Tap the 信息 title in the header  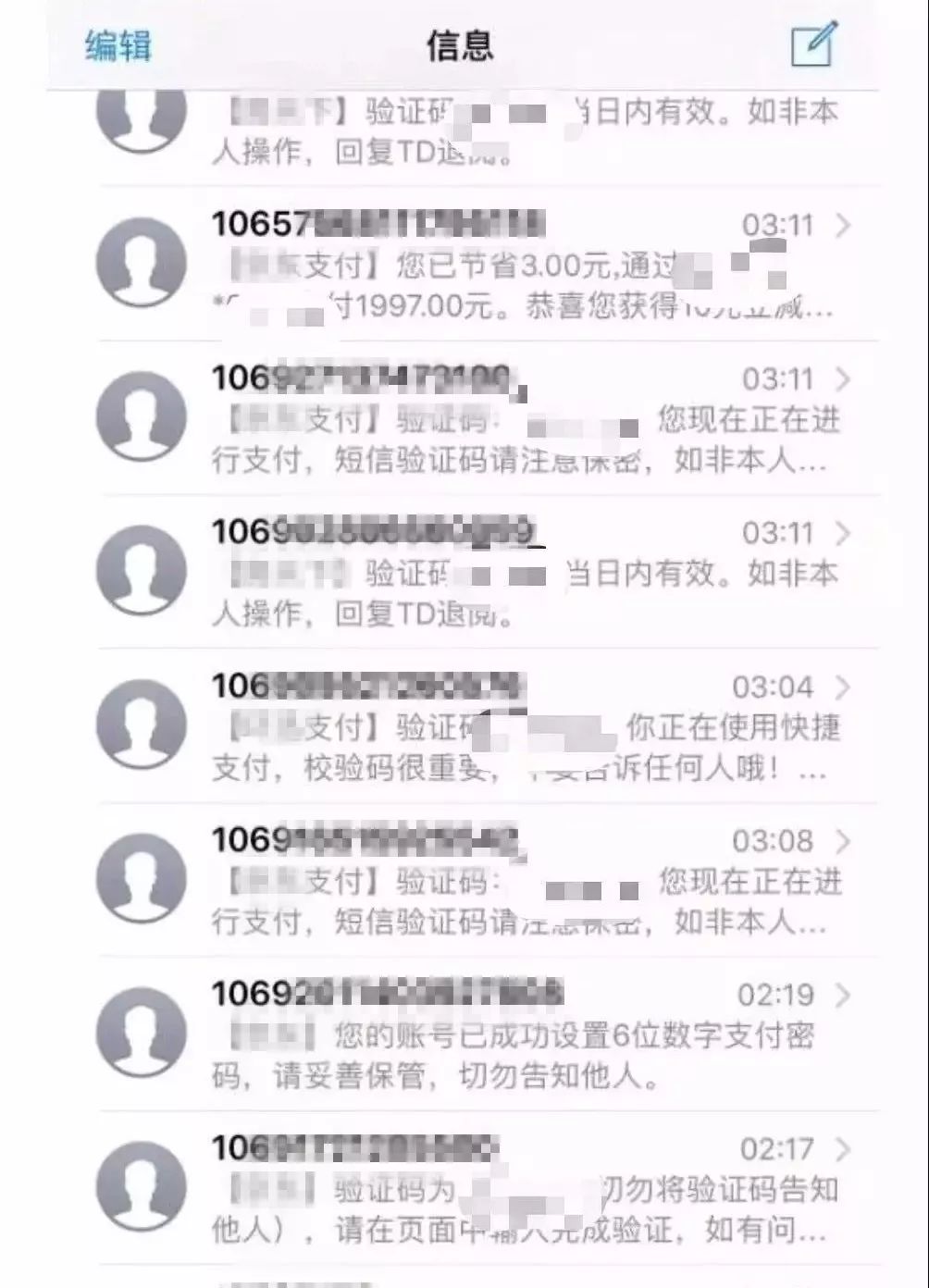459,44
